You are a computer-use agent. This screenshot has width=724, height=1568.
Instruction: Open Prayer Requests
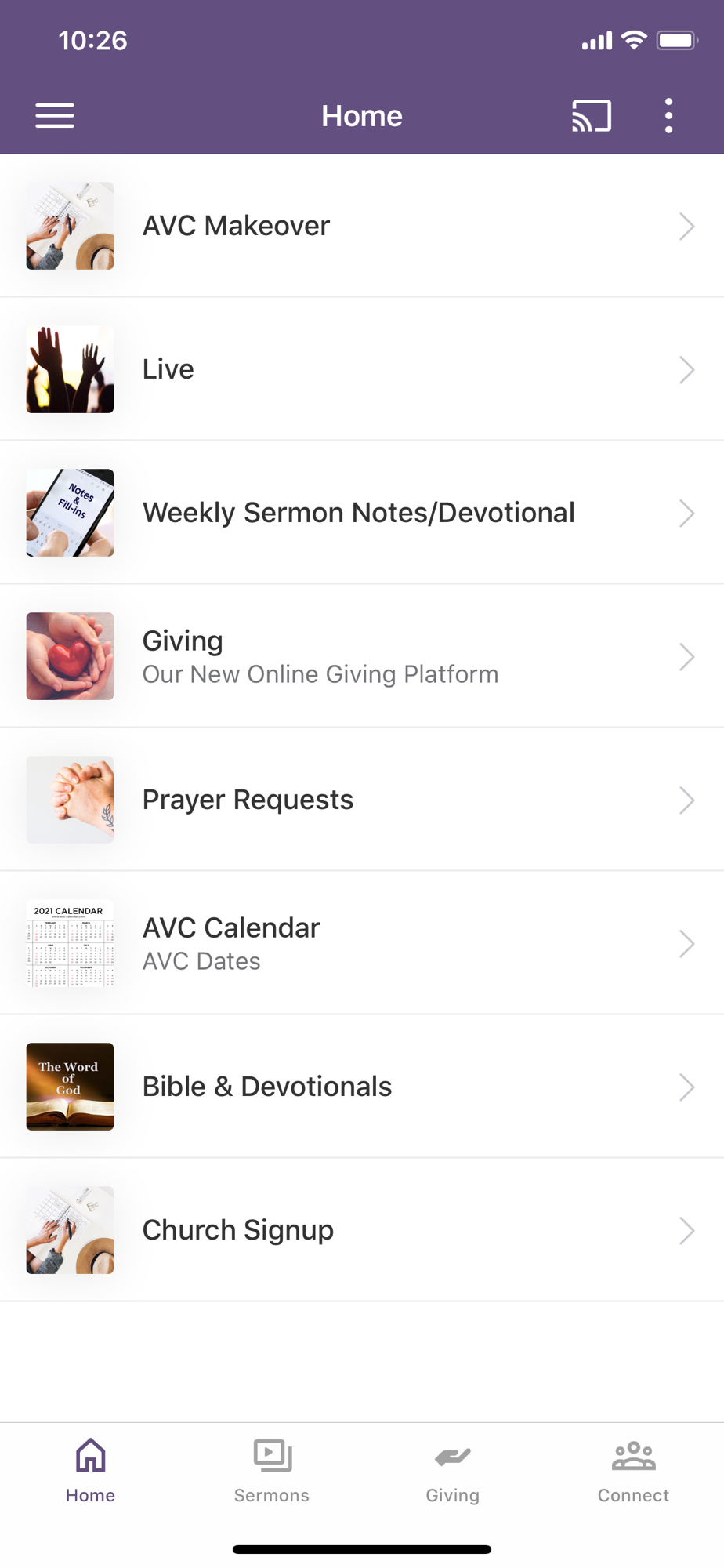pos(360,800)
